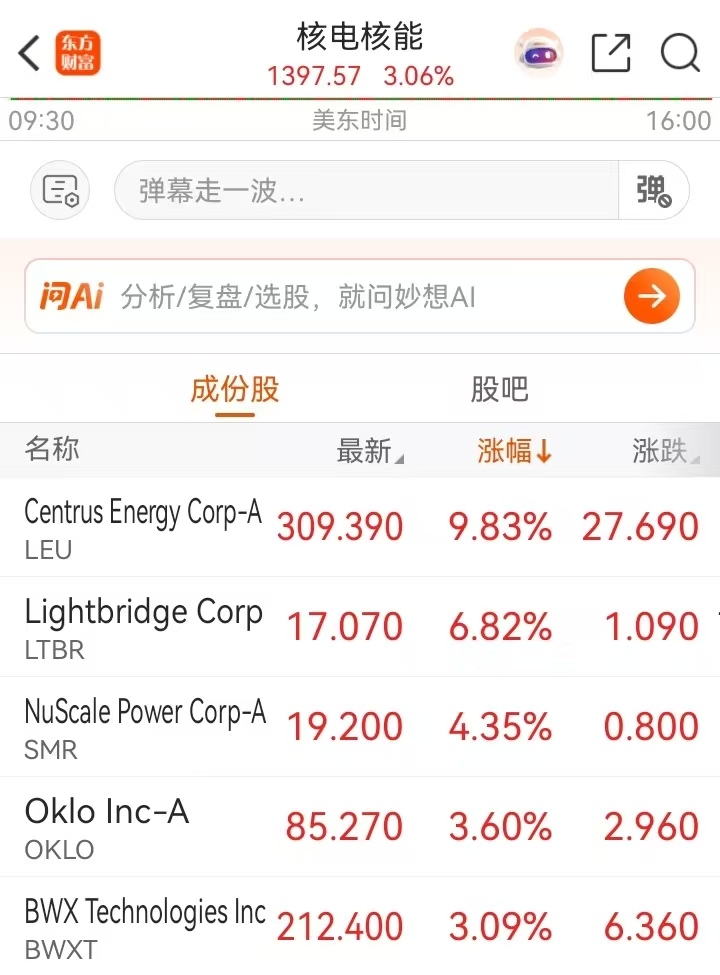Open bullet comment settings icon
Screen dimensions: 720x975
(x=60, y=190)
